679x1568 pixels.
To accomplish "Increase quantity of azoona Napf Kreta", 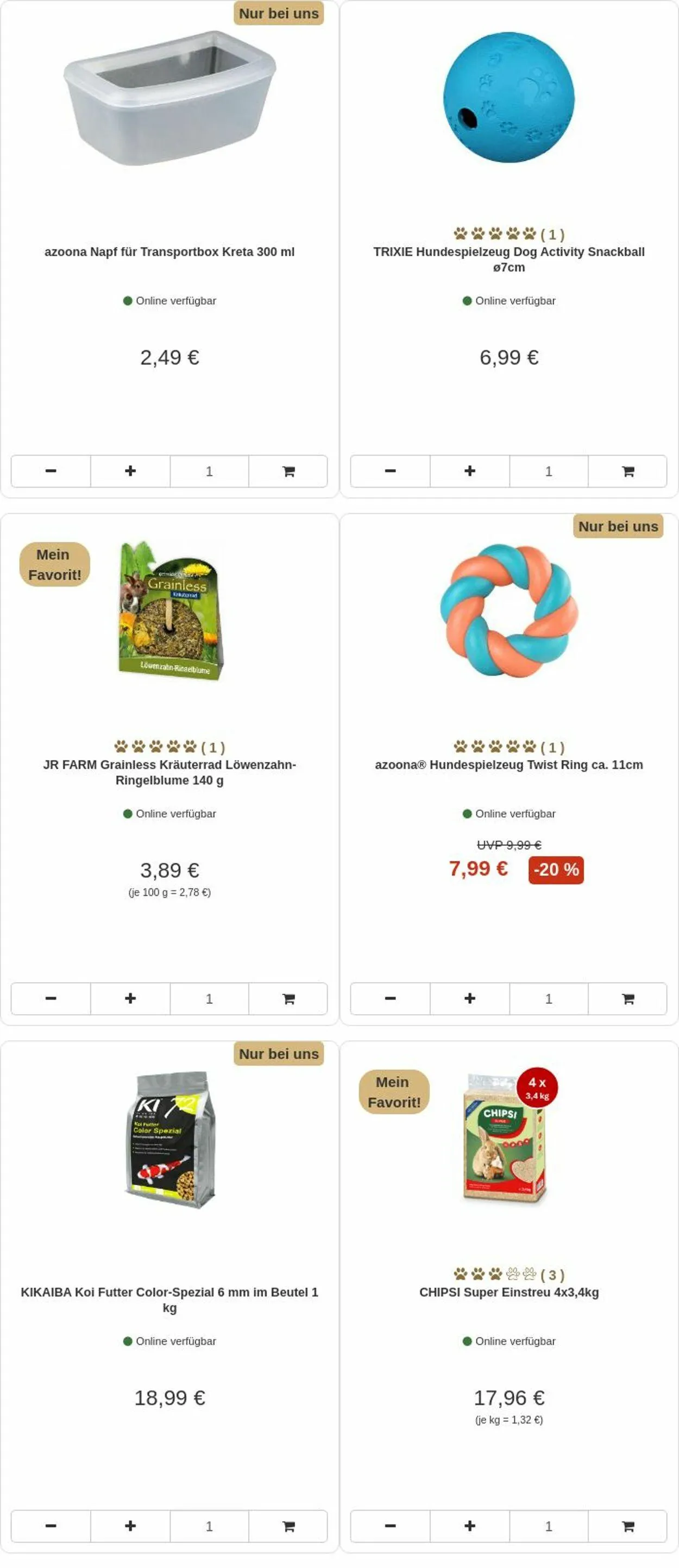I will 130,471.
